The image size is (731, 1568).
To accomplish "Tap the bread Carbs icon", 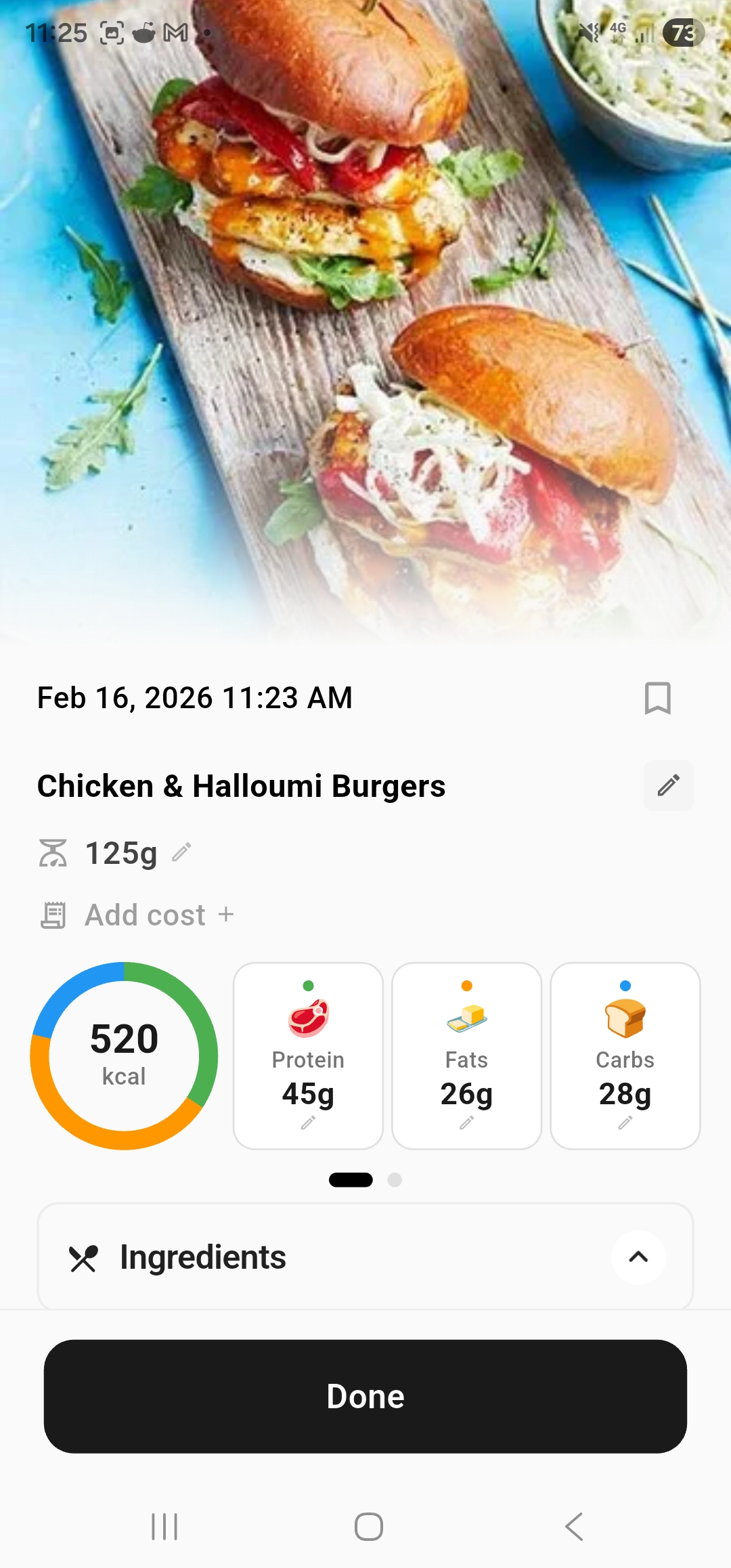I will pyautogui.click(x=624, y=1019).
